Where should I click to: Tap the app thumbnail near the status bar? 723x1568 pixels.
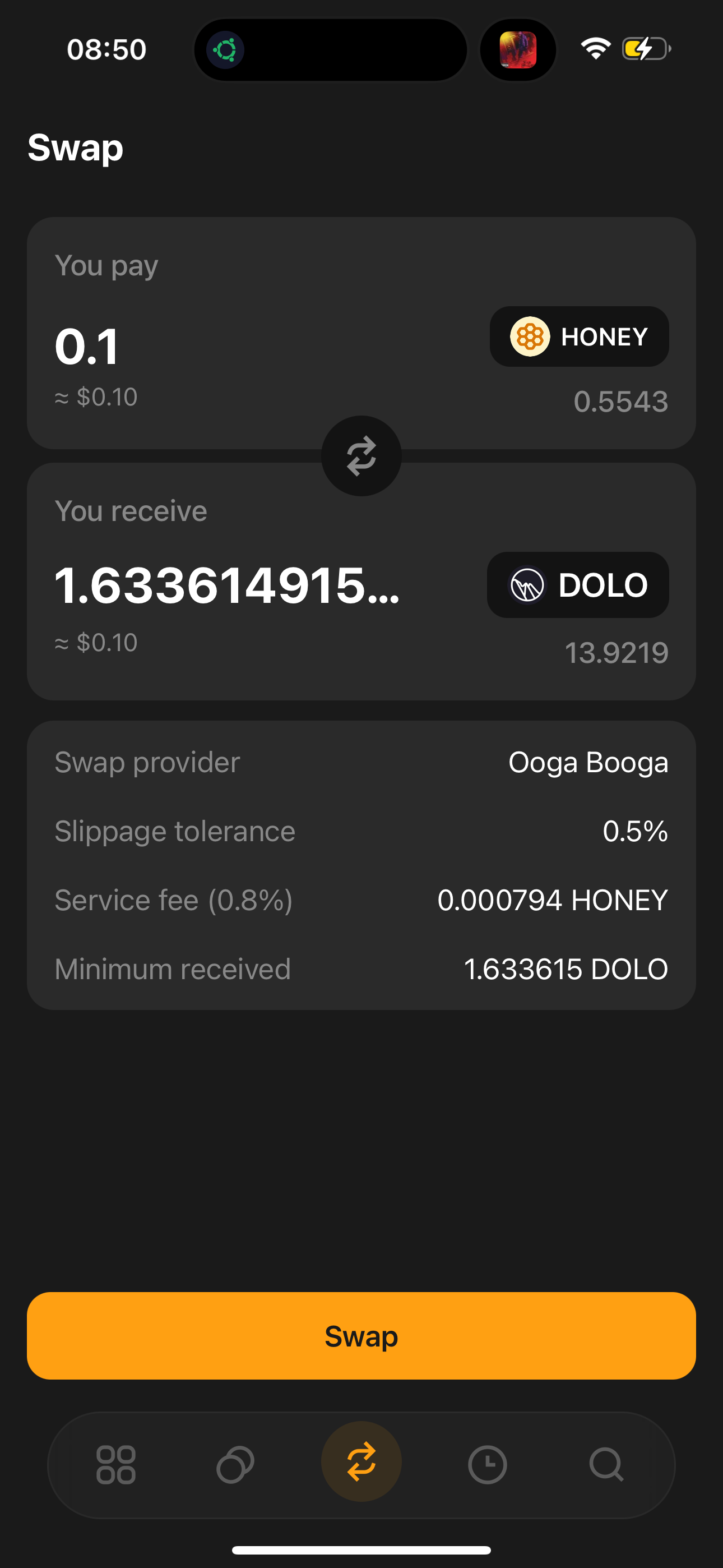(x=517, y=50)
